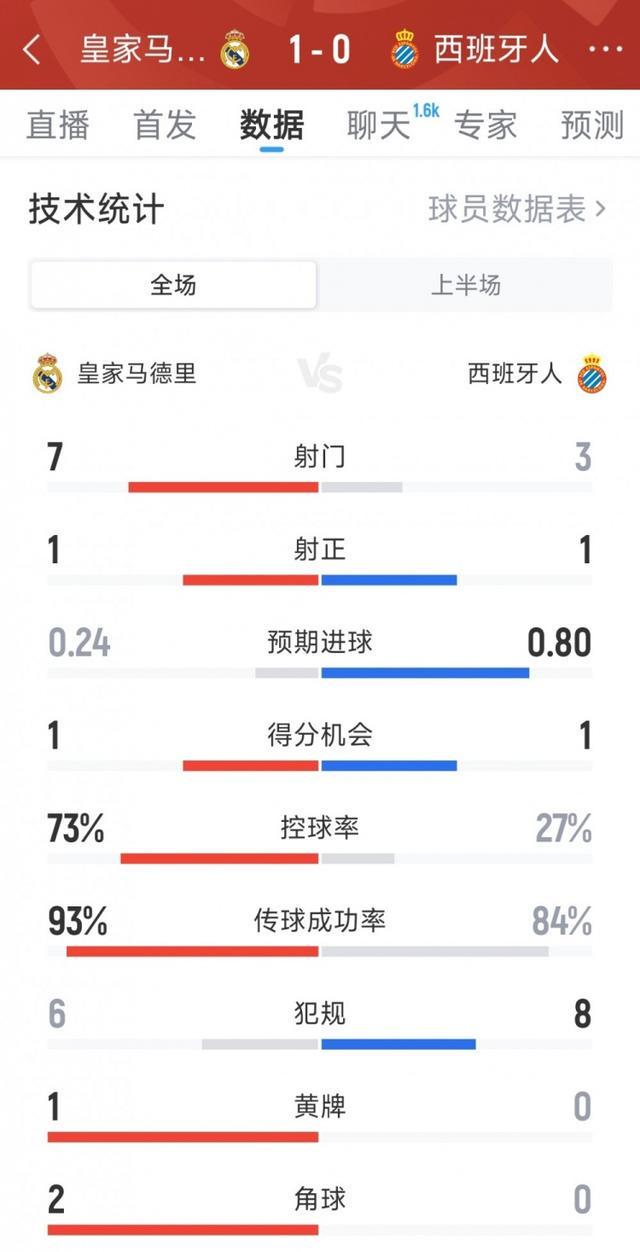Image resolution: width=640 pixels, height=1252 pixels.
Task: Go back using the header arrow
Action: coord(32,50)
